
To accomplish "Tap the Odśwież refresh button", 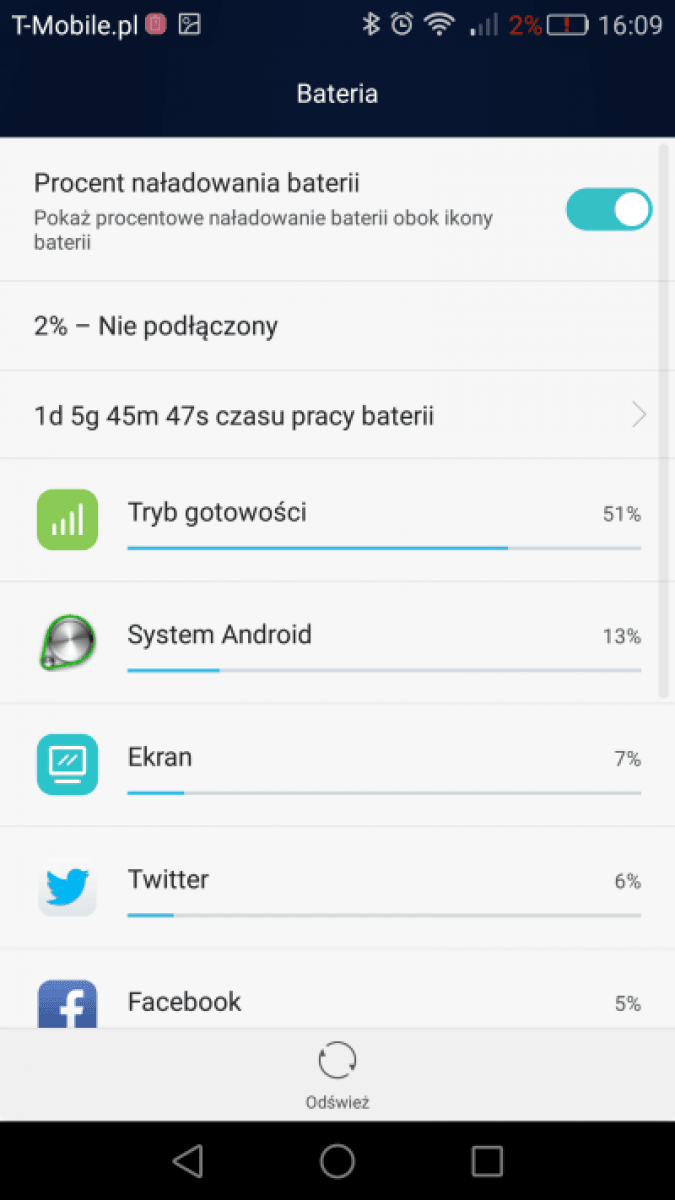I will point(337,1074).
